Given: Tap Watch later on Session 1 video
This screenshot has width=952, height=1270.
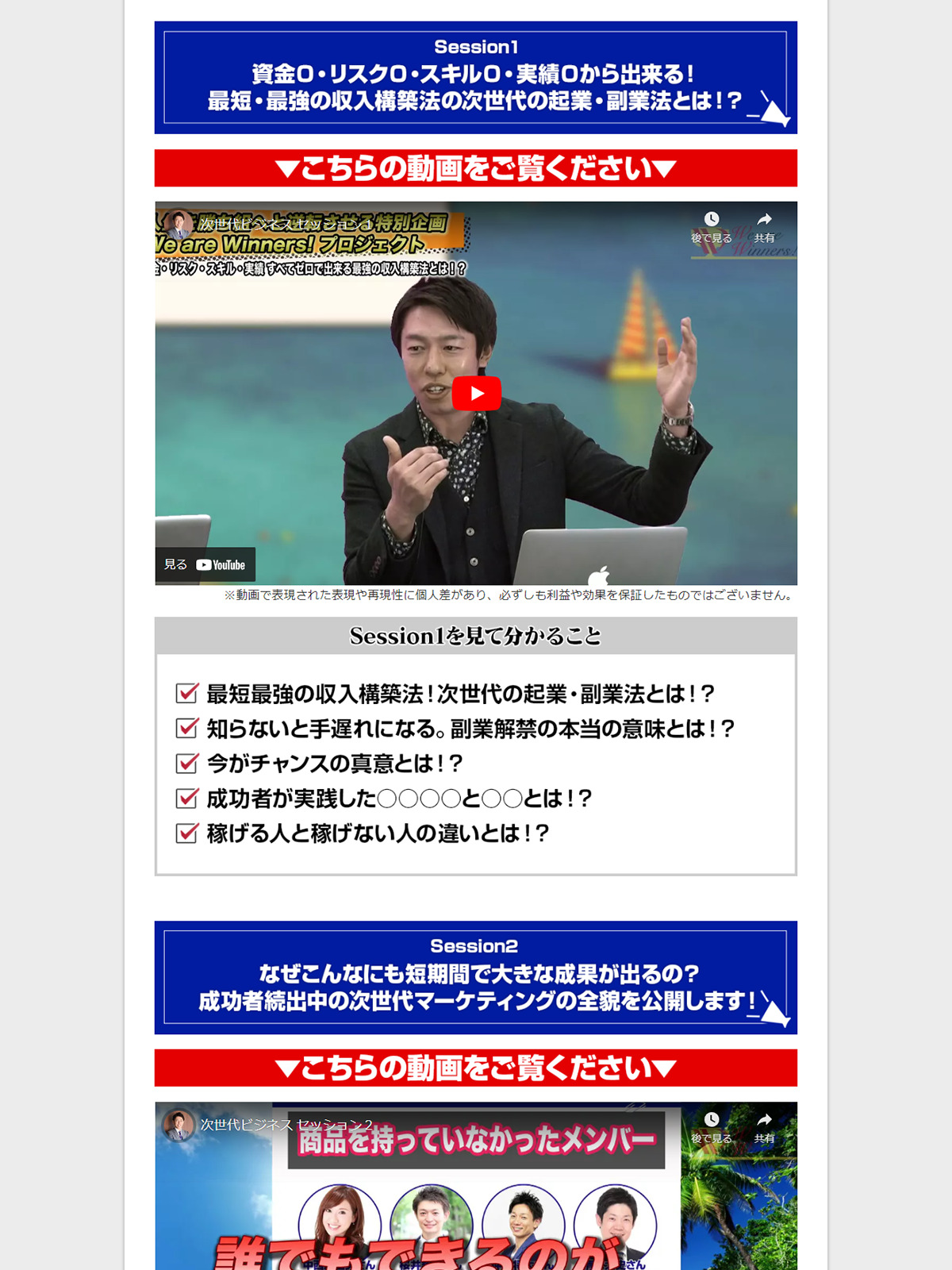Looking at the screenshot, I should coord(712,225).
